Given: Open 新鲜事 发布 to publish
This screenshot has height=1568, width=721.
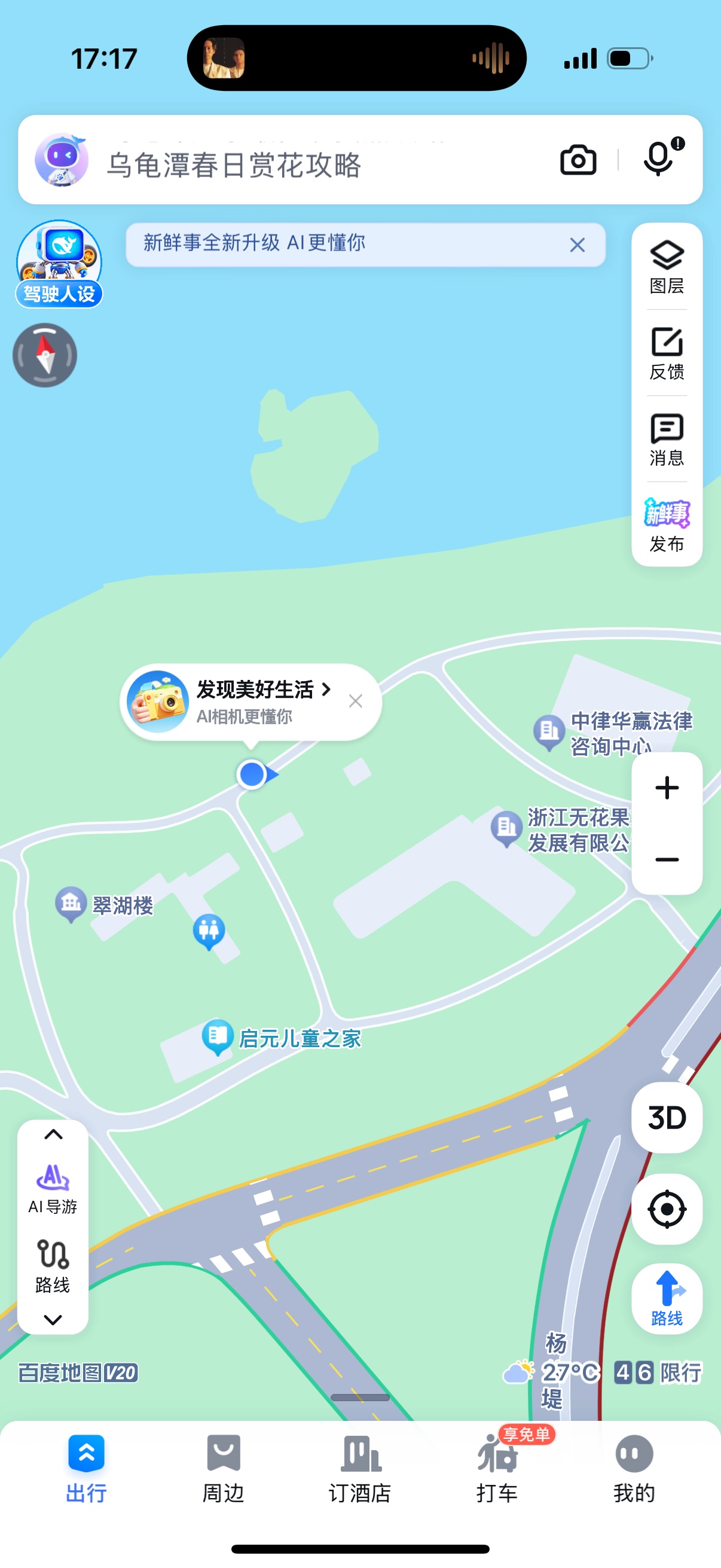Looking at the screenshot, I should click(x=667, y=525).
